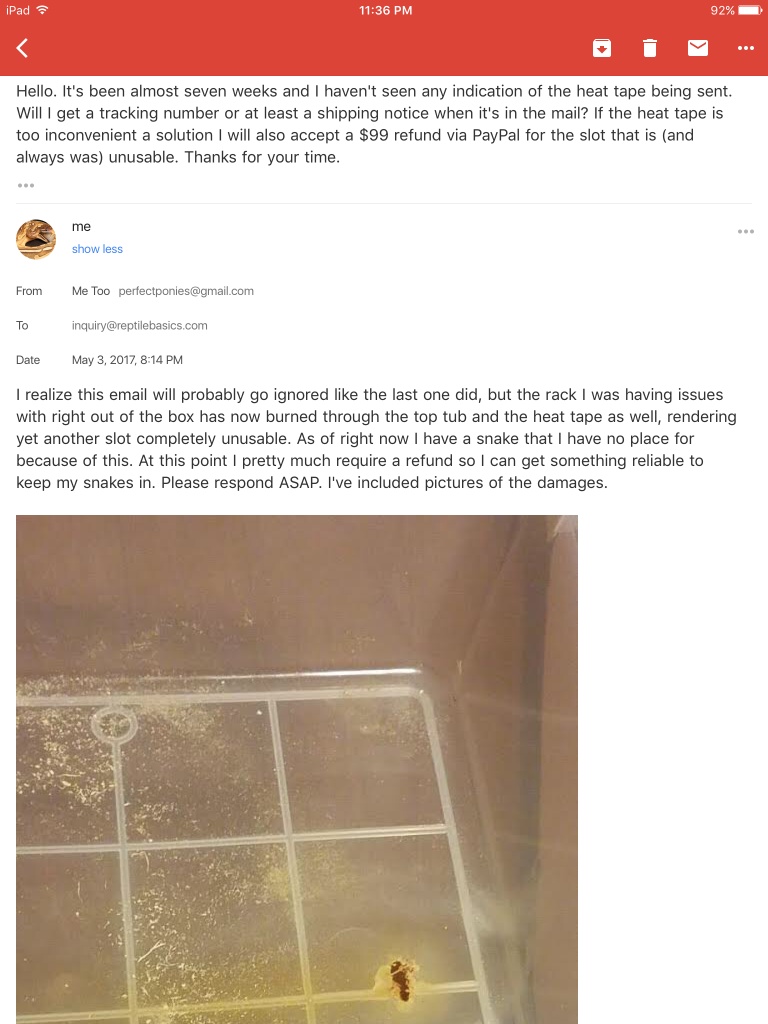Tap the inquiry@reptilebasics.com recipient address
The height and width of the screenshot is (1024, 768).
click(x=140, y=325)
